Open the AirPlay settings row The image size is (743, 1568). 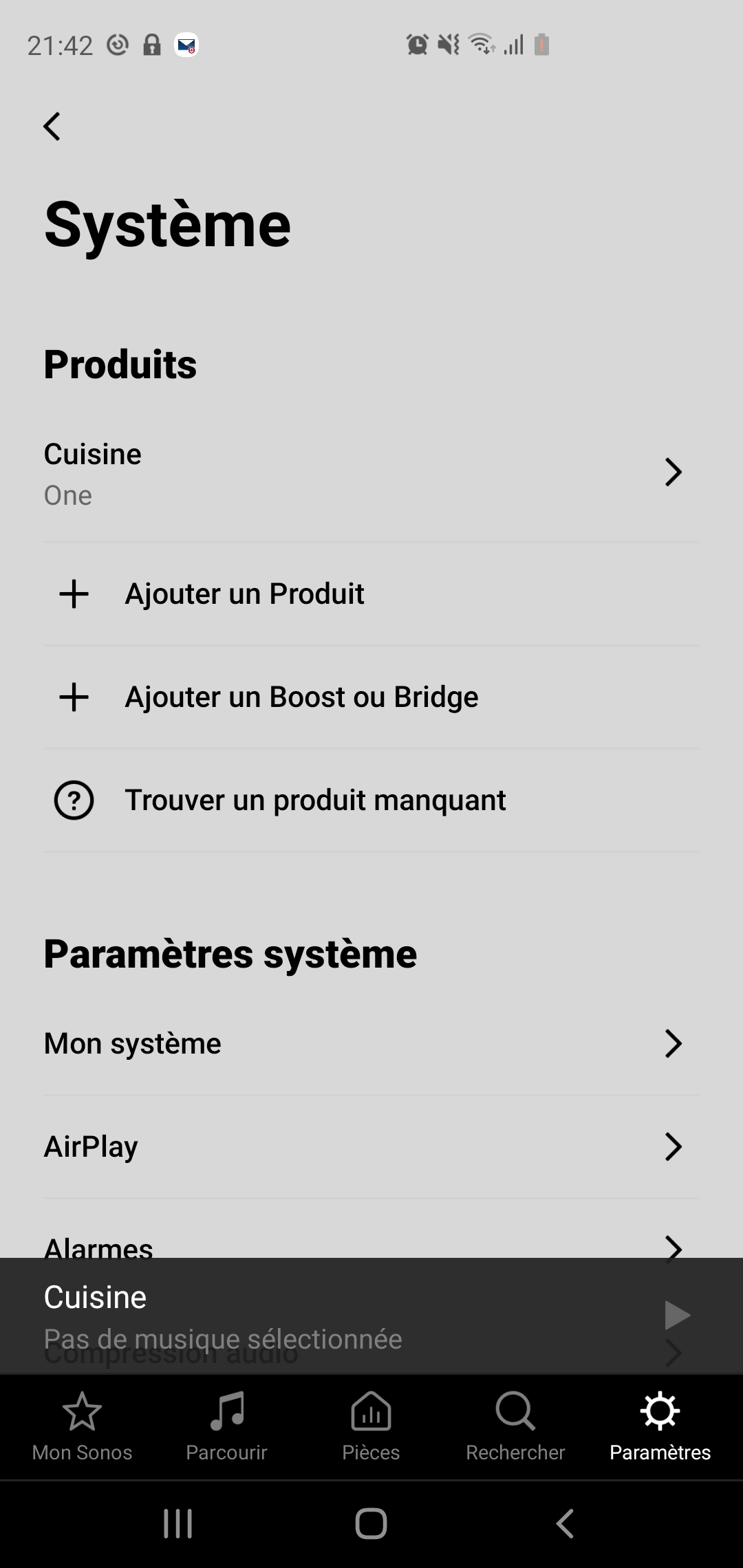pos(371,1147)
